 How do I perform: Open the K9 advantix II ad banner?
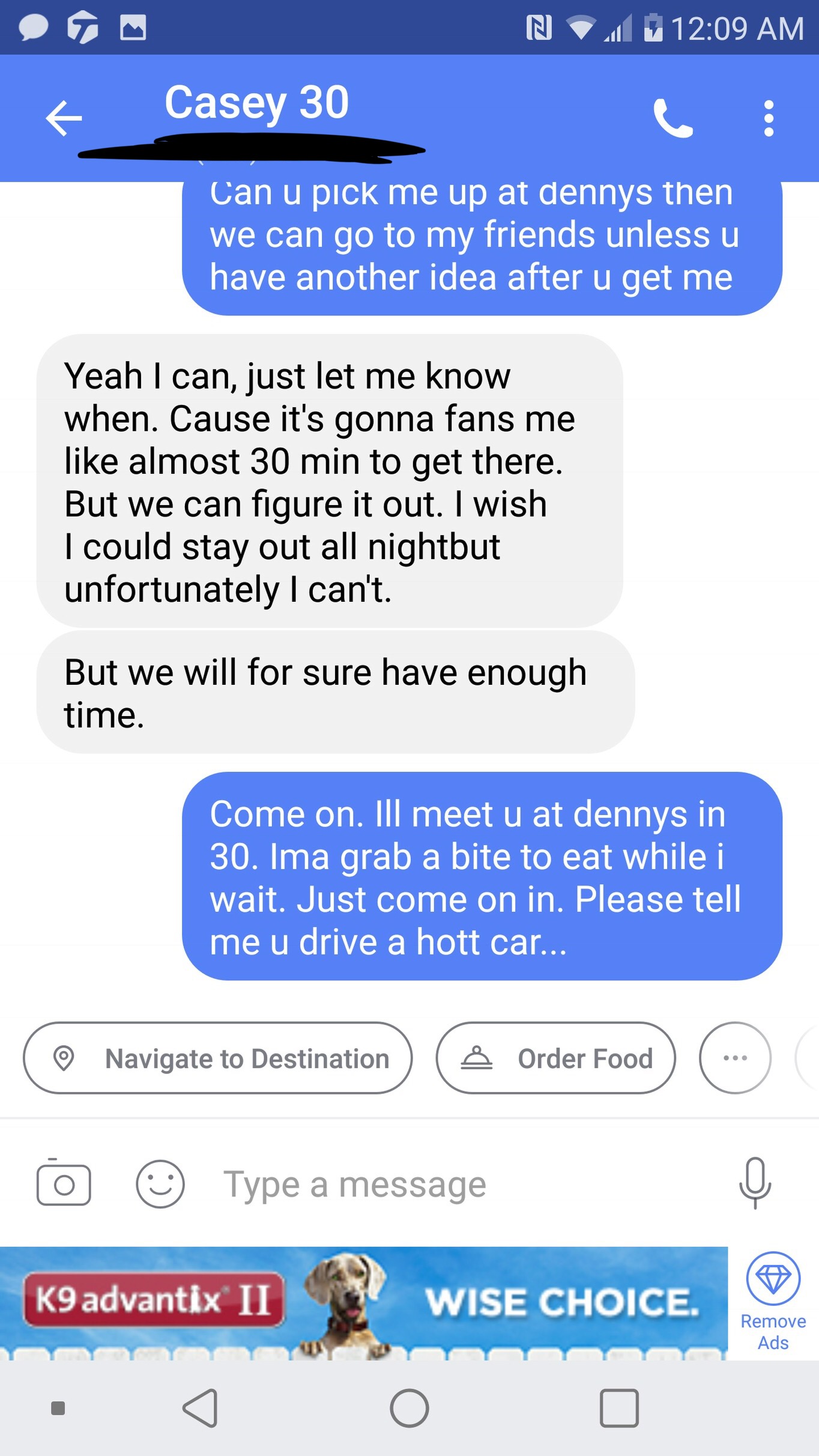coord(364,1303)
